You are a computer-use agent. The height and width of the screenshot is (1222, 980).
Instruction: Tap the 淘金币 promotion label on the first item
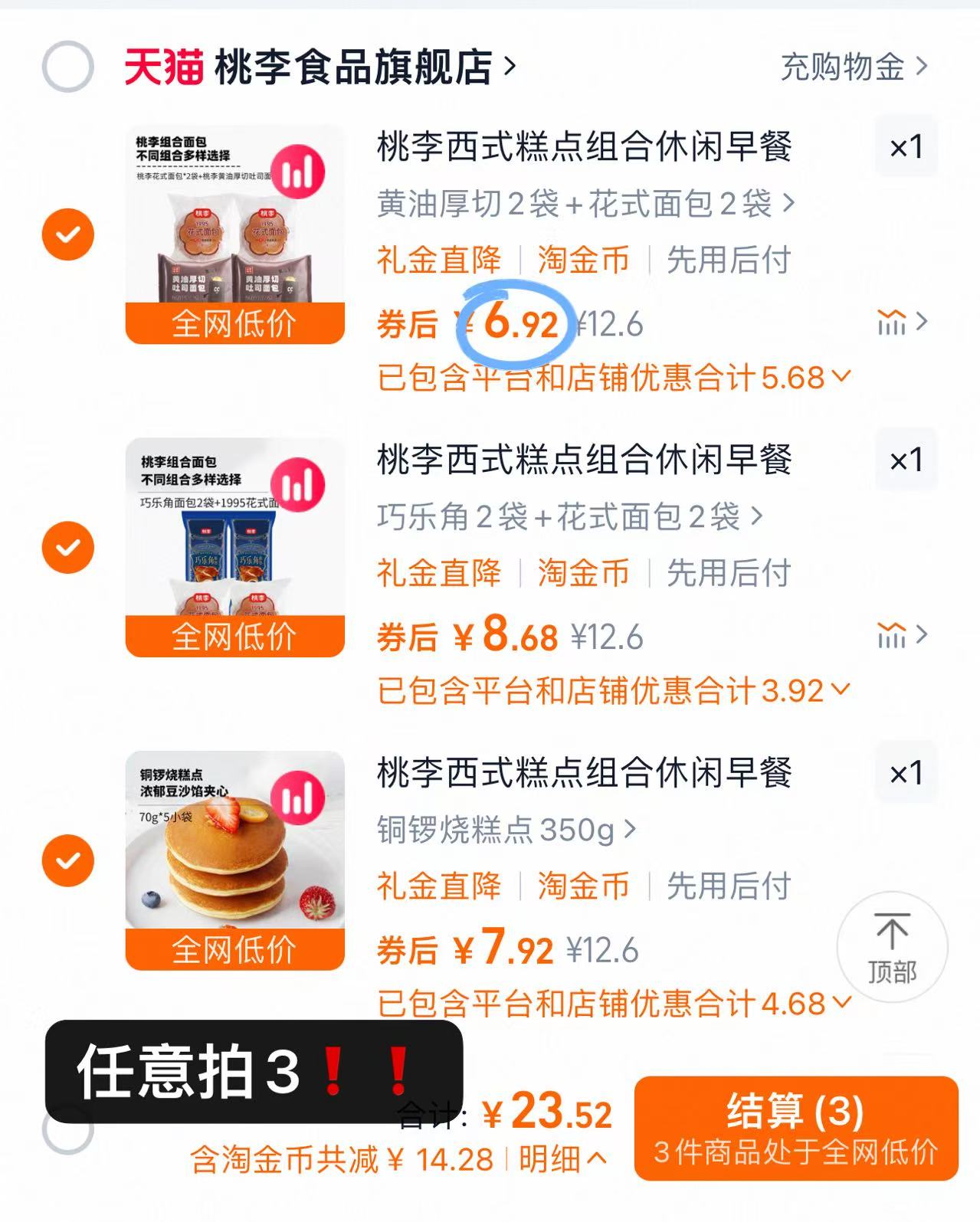pyautogui.click(x=582, y=259)
